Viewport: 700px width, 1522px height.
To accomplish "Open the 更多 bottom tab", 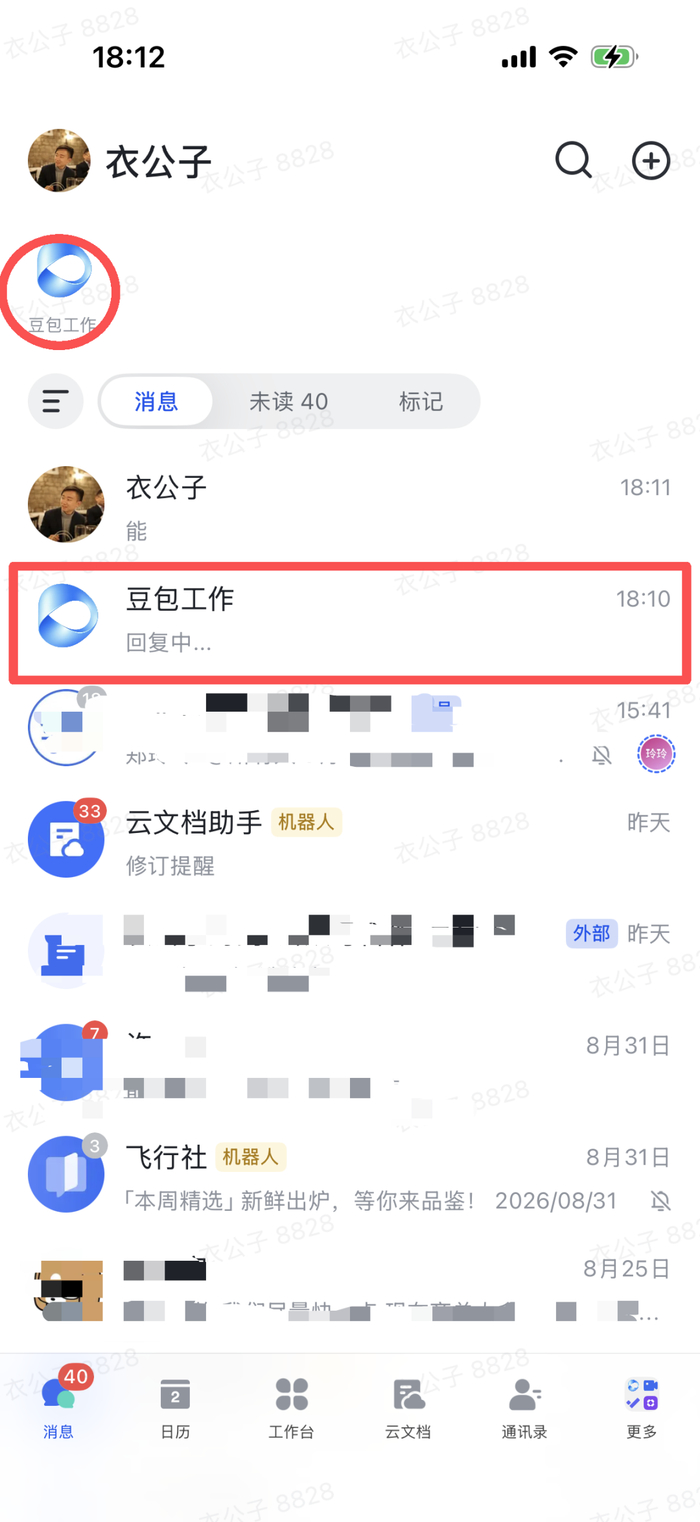I will [641, 1408].
